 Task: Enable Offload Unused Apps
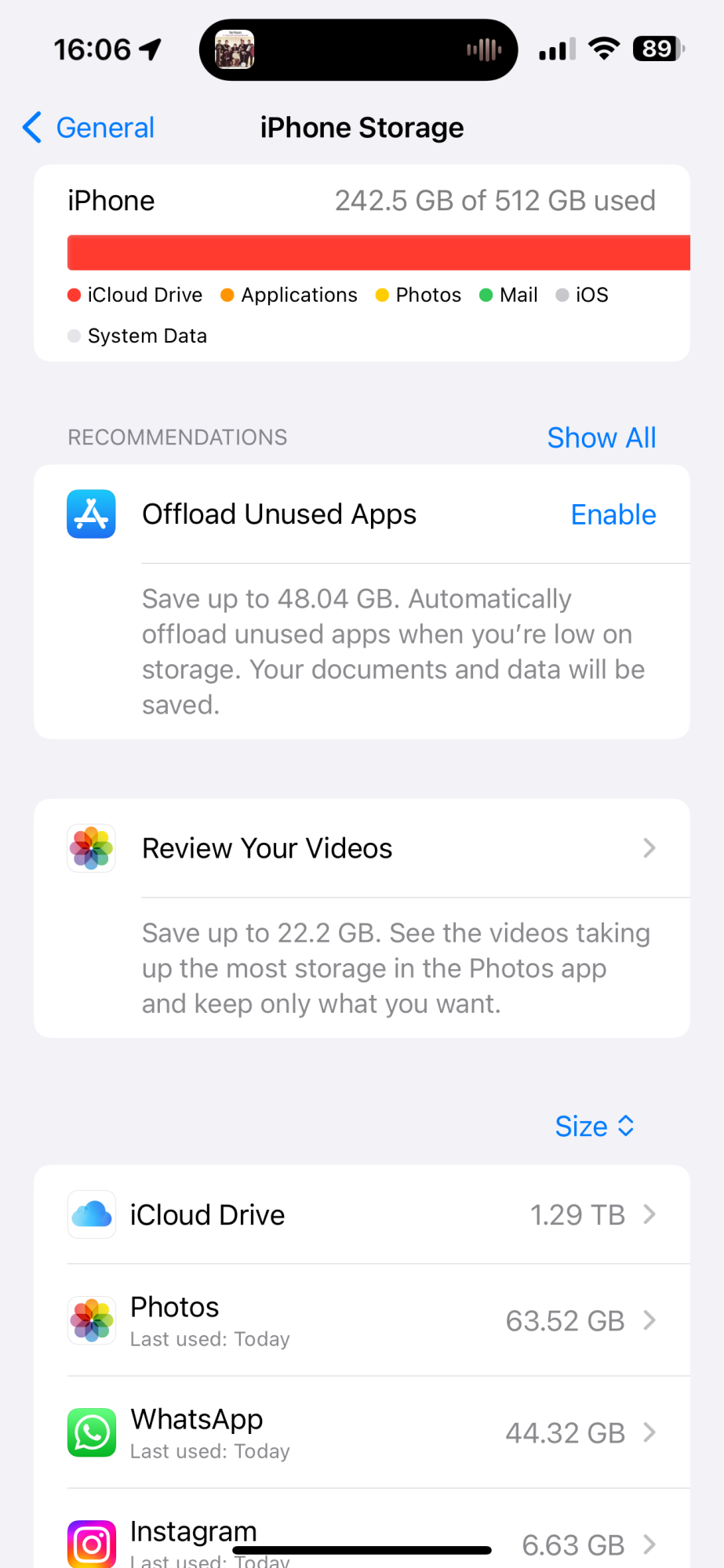(x=613, y=514)
